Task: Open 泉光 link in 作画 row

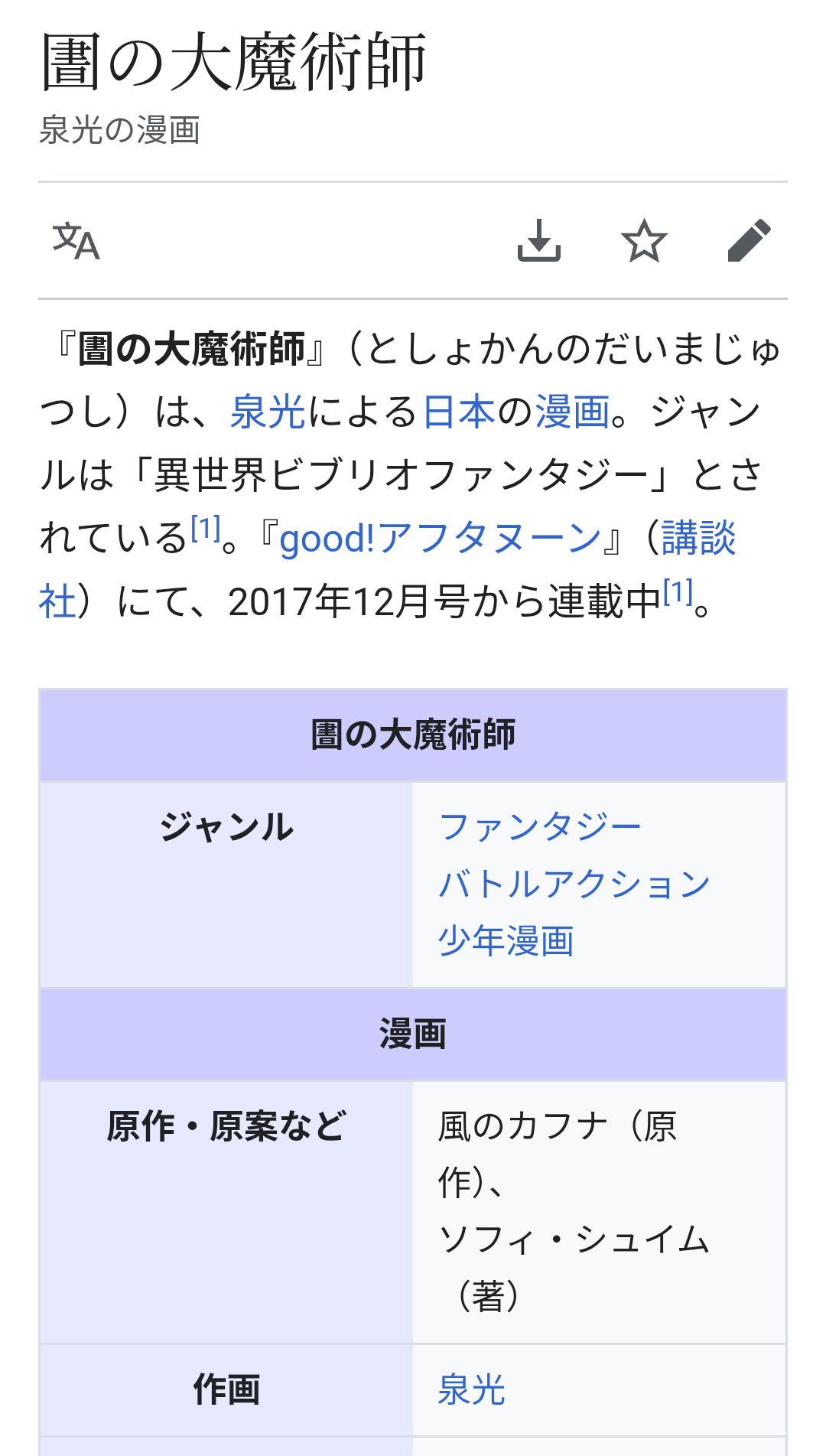Action: pos(472,1389)
